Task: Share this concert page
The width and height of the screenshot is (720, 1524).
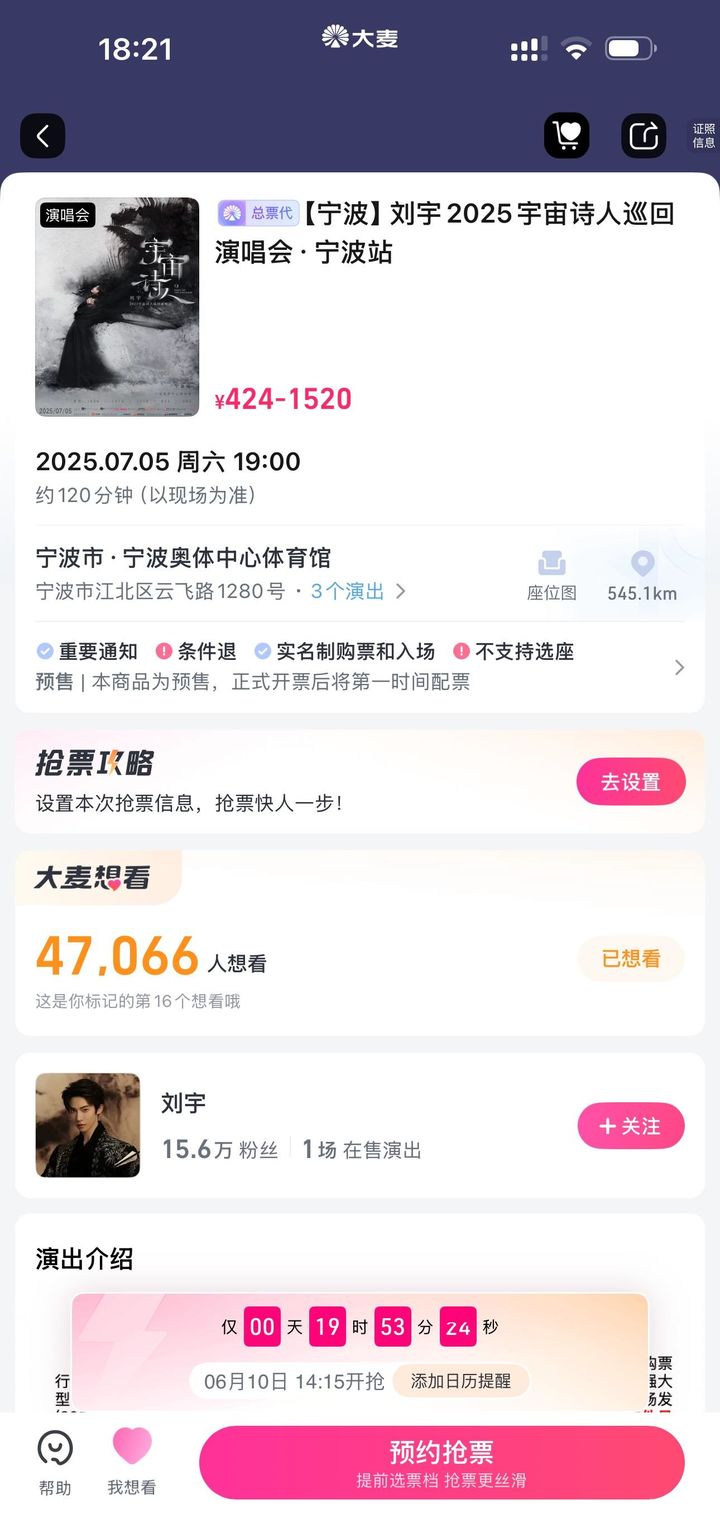Action: tap(643, 135)
